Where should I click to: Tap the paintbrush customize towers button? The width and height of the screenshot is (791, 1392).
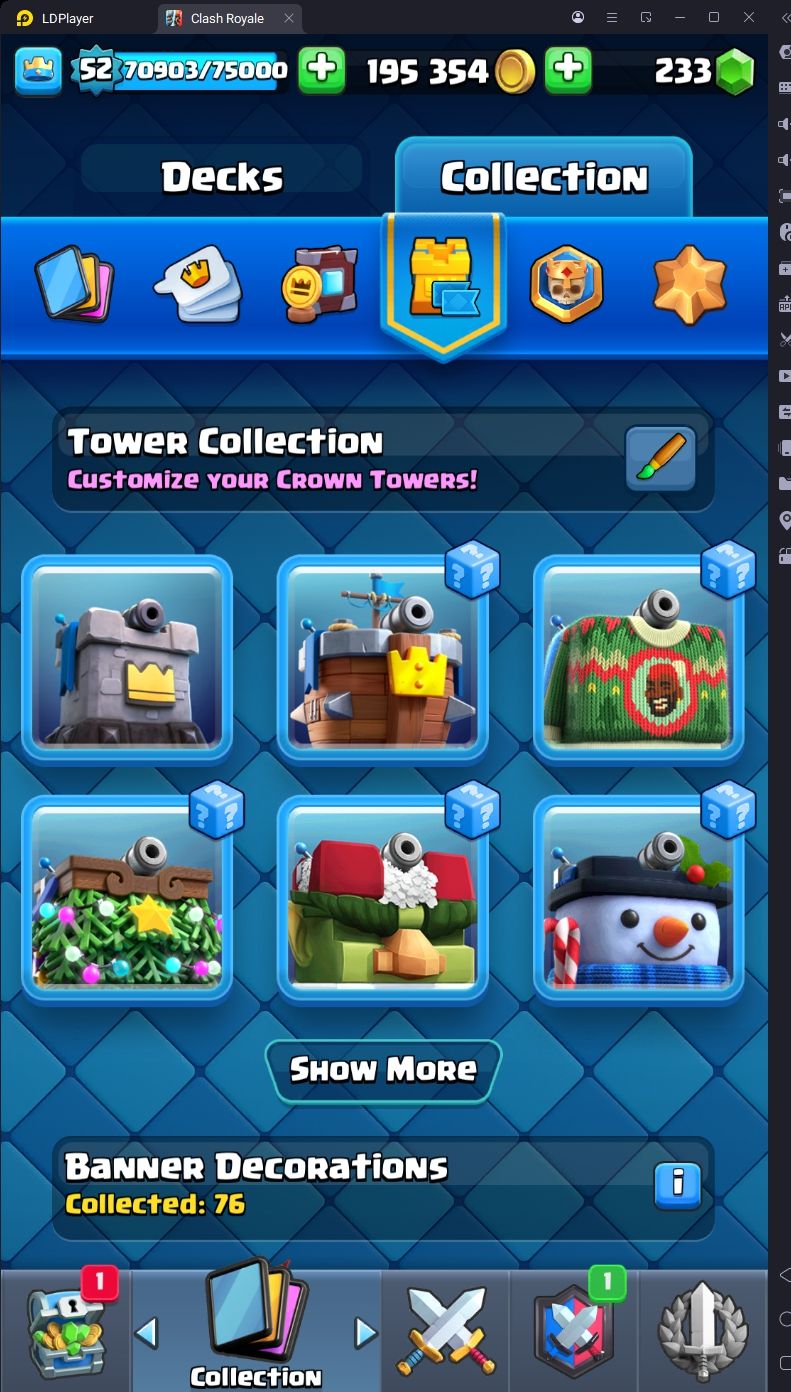[660, 459]
